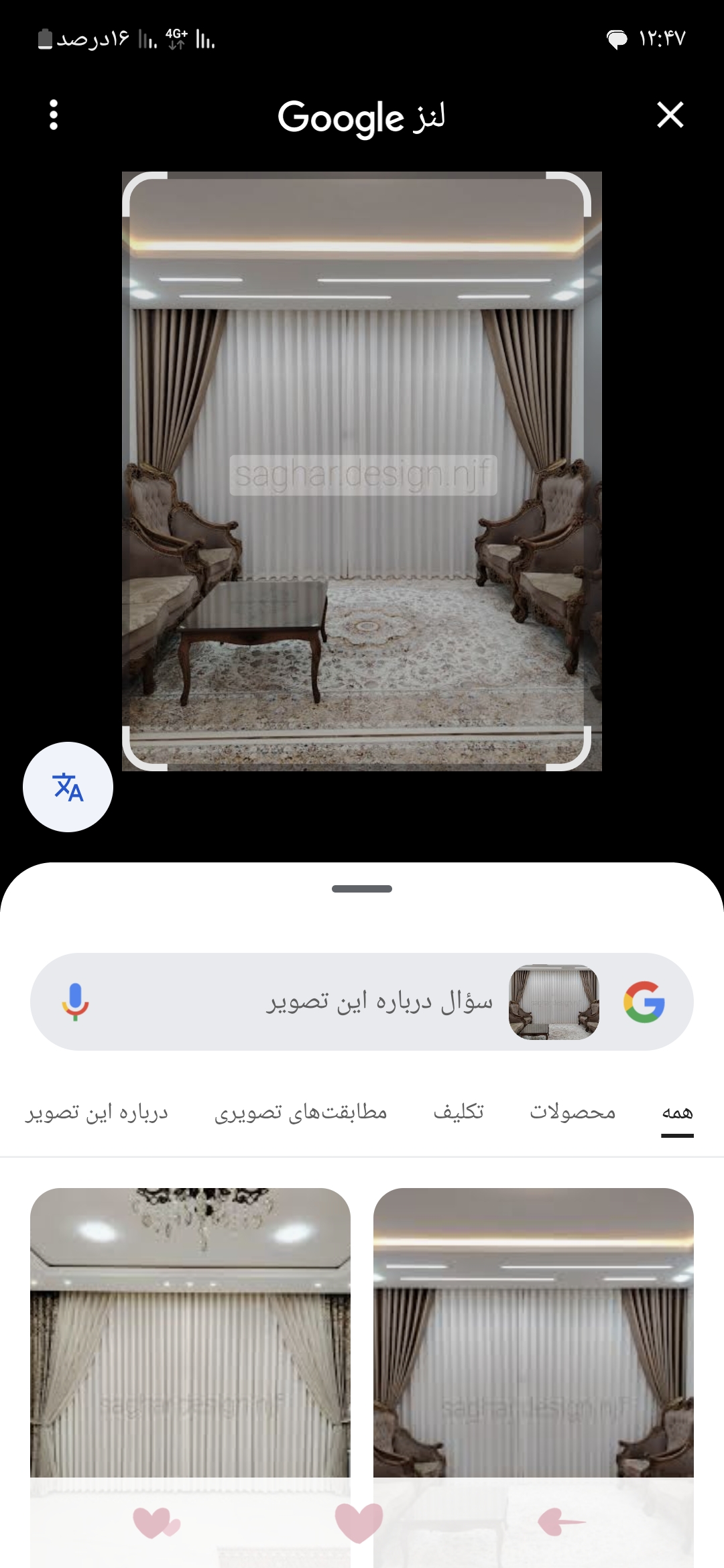
Task: Tap the bottom sheet drag handle
Action: click(362, 889)
